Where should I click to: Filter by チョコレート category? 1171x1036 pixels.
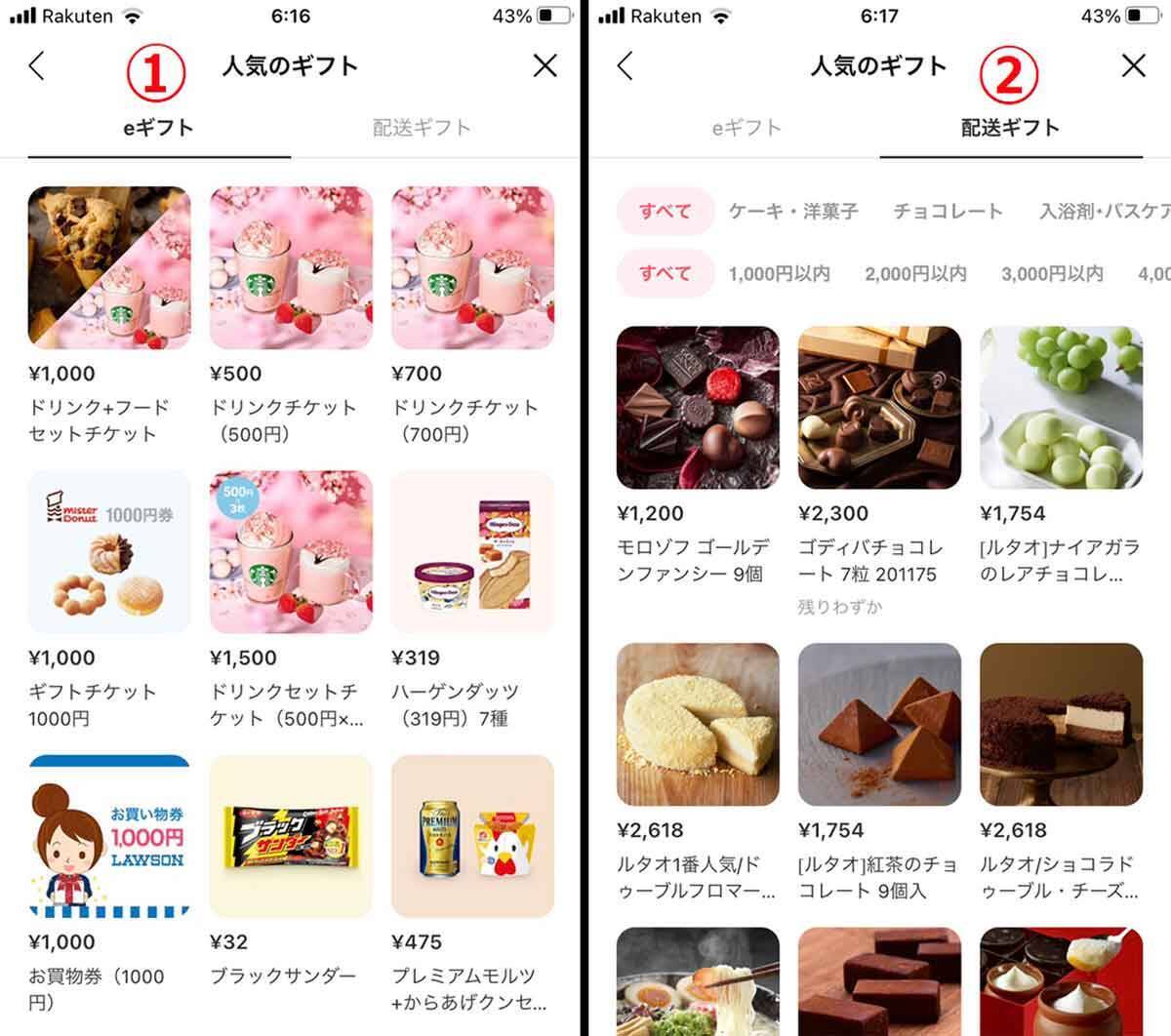948,211
